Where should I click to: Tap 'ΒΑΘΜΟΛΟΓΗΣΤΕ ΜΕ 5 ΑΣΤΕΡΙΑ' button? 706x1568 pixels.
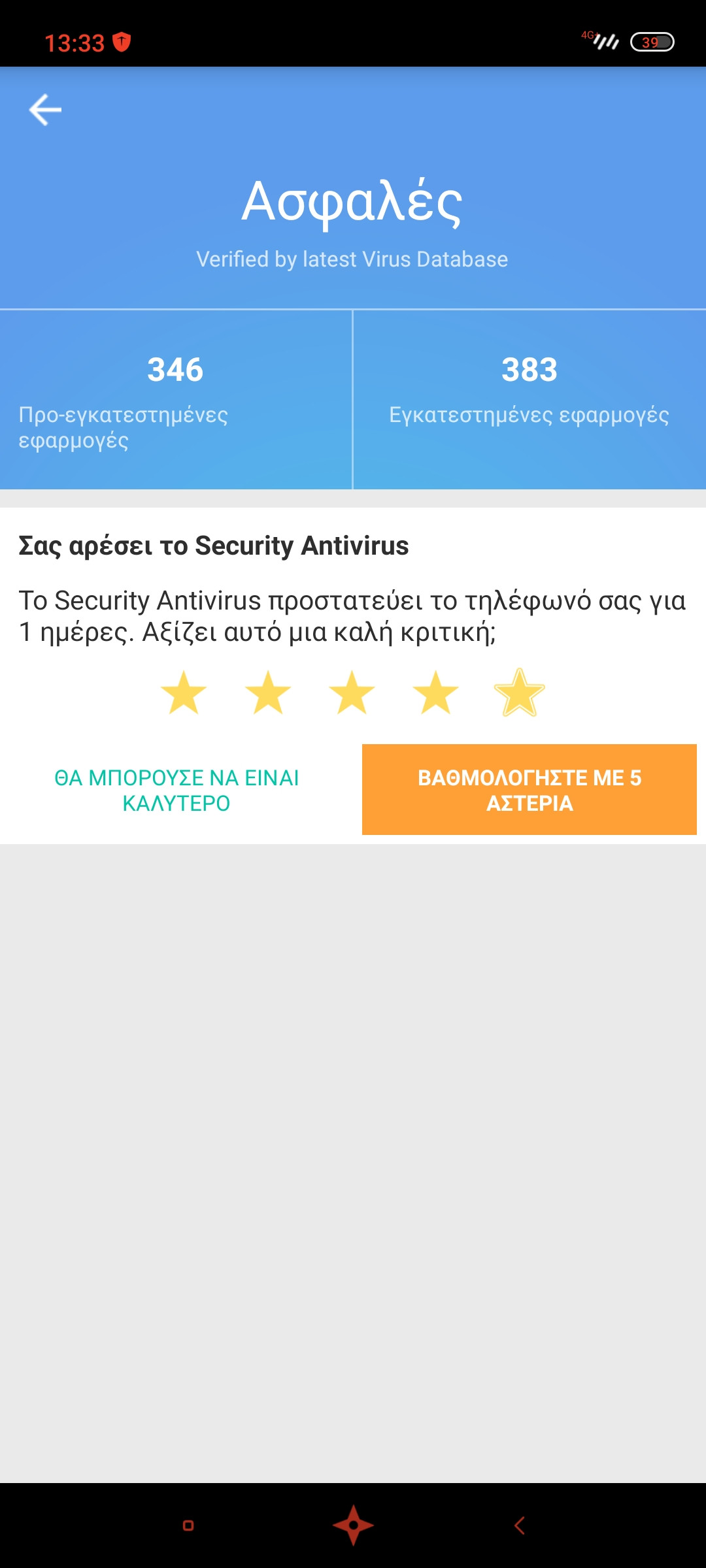[529, 789]
